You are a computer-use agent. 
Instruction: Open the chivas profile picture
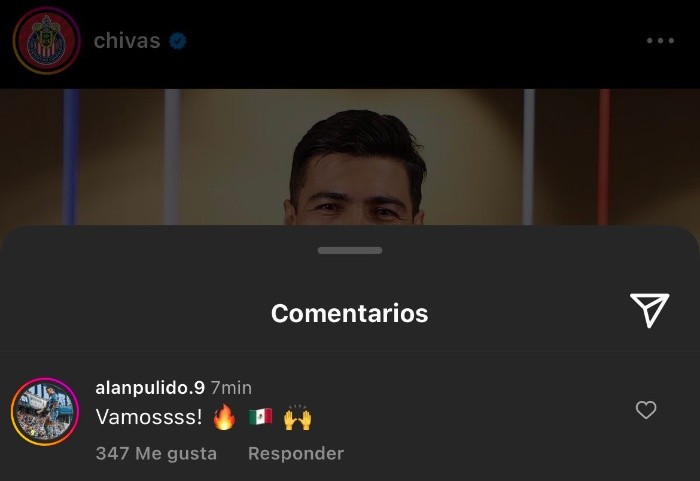coord(45,41)
